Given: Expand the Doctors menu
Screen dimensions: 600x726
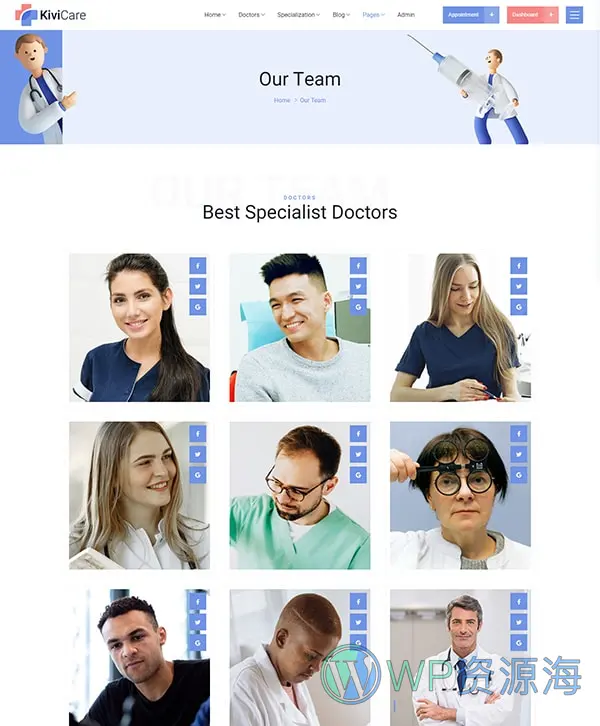Looking at the screenshot, I should tap(251, 15).
